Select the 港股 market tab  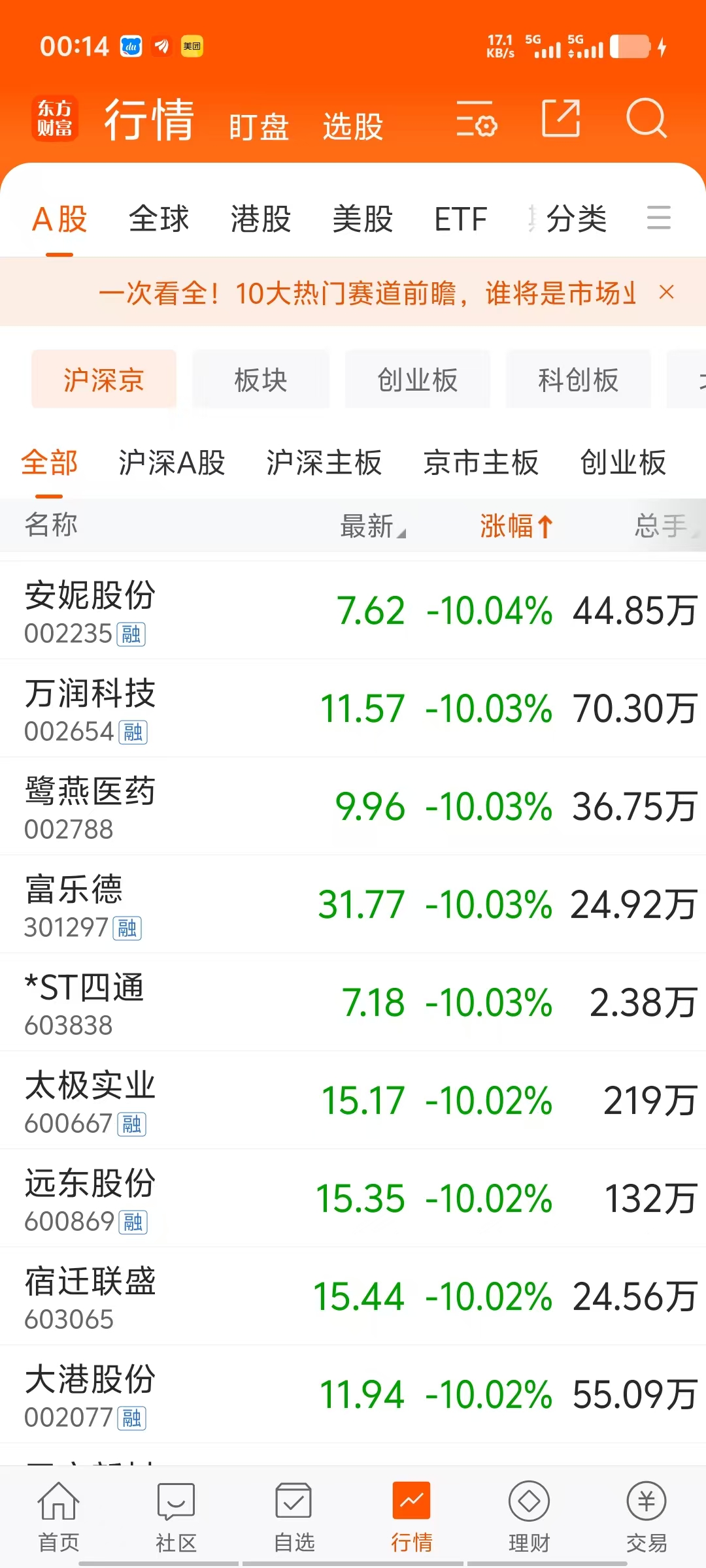coord(261,219)
